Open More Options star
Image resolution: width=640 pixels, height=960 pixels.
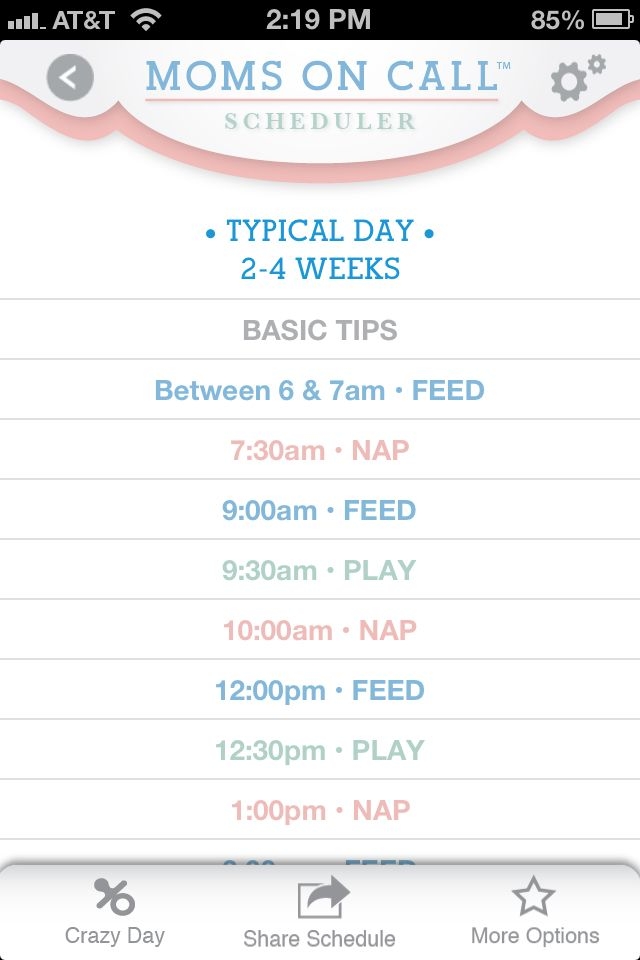[534, 912]
